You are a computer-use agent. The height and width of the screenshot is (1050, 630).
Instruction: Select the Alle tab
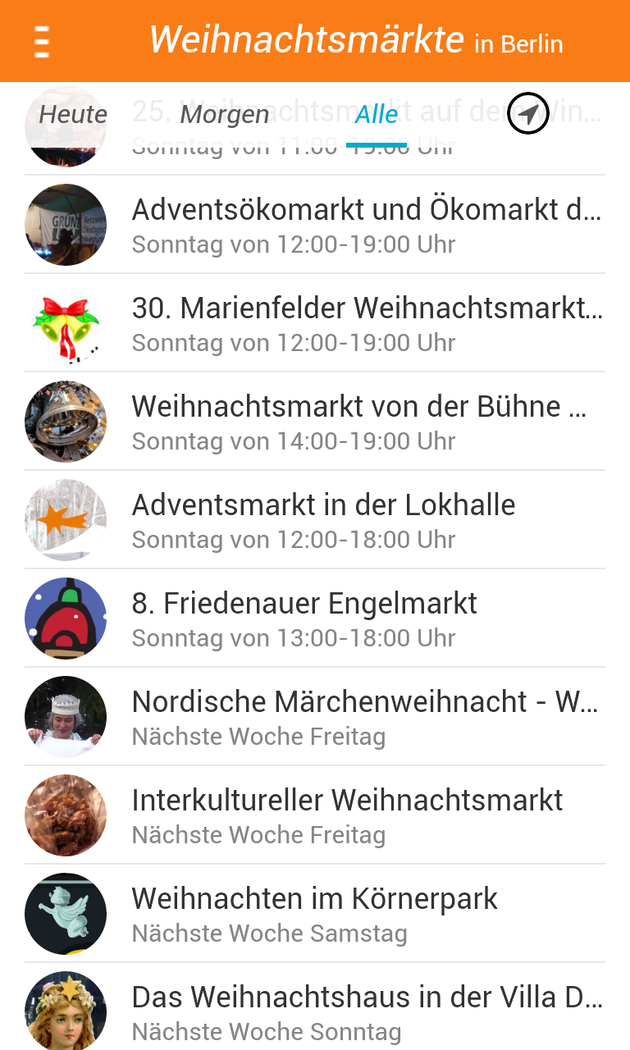[x=376, y=115]
